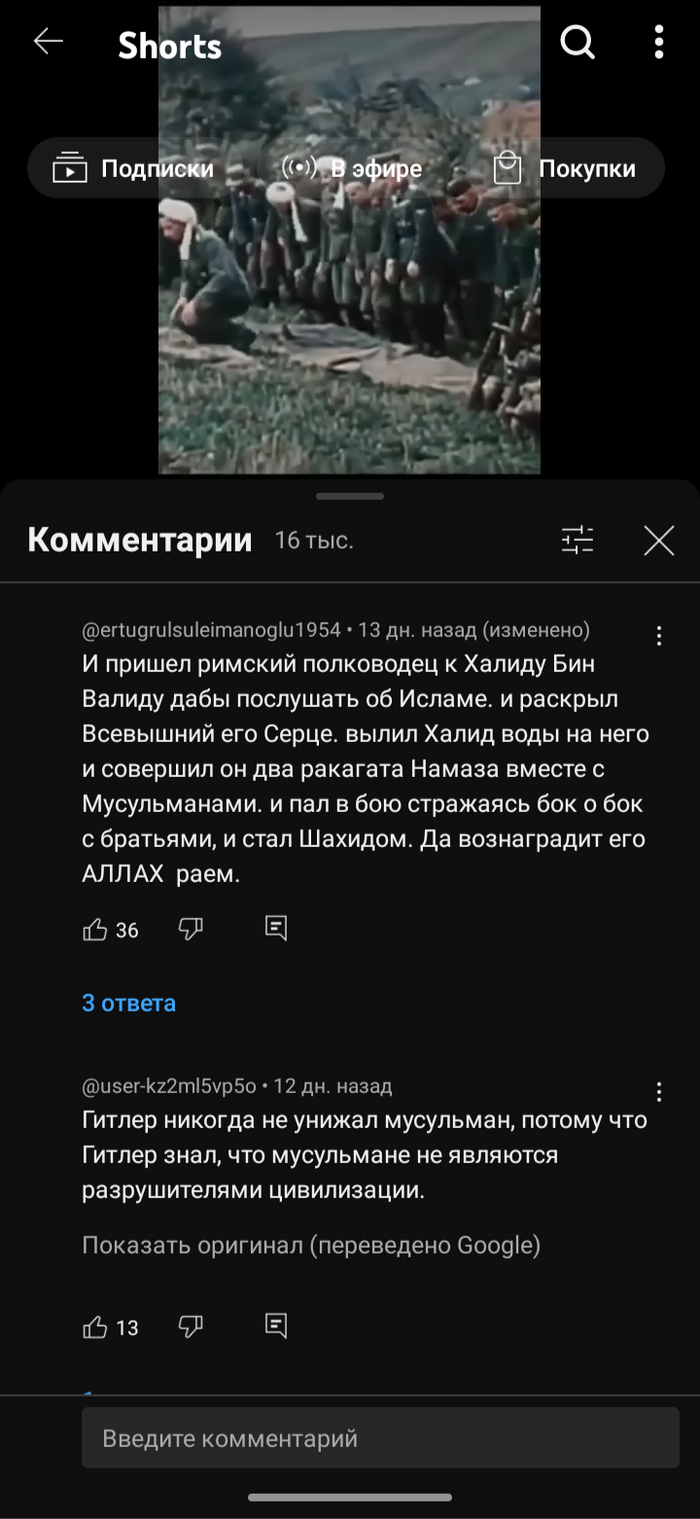Open the comment sort options icon

click(577, 540)
